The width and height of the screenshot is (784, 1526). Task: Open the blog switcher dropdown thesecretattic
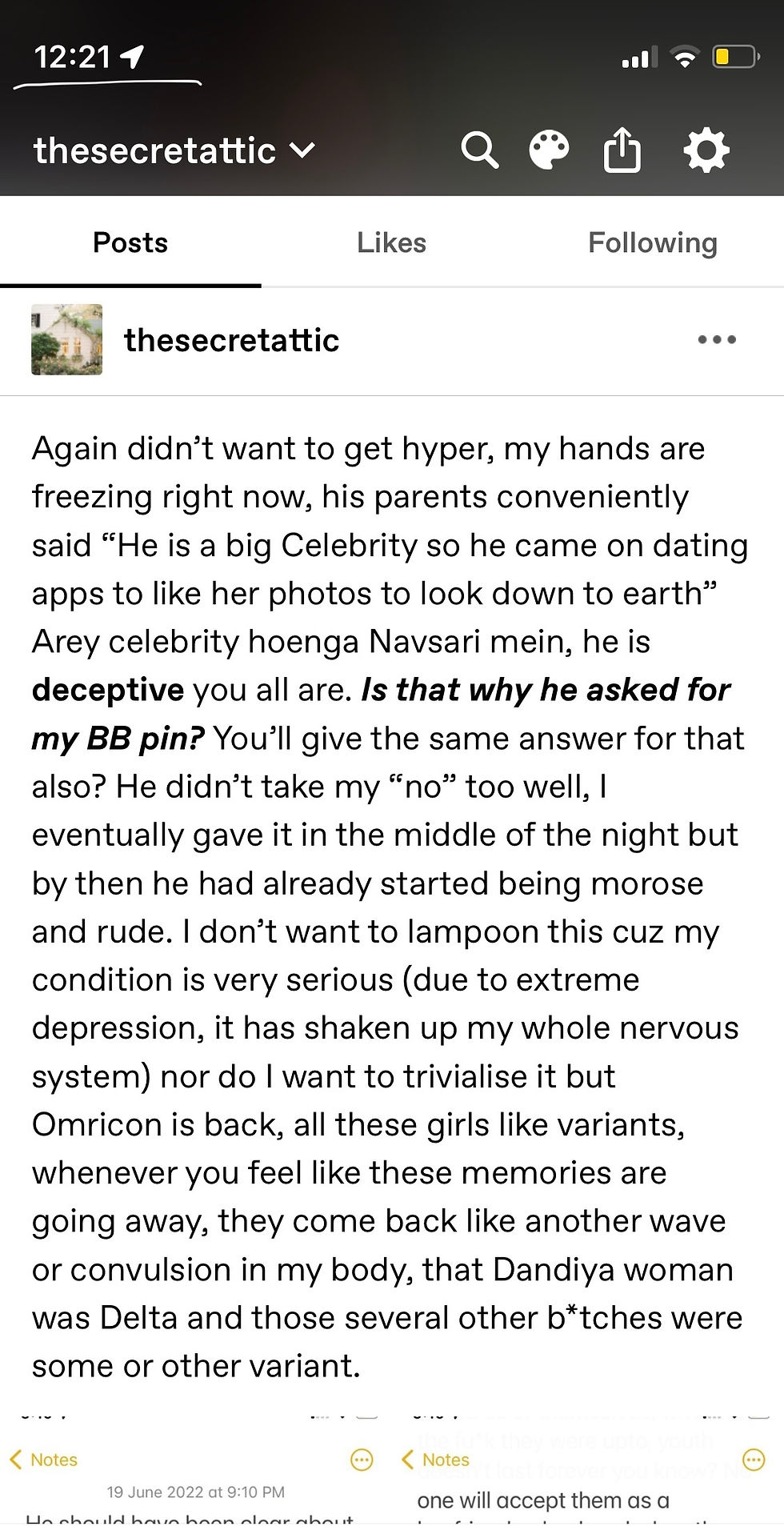pos(174,150)
